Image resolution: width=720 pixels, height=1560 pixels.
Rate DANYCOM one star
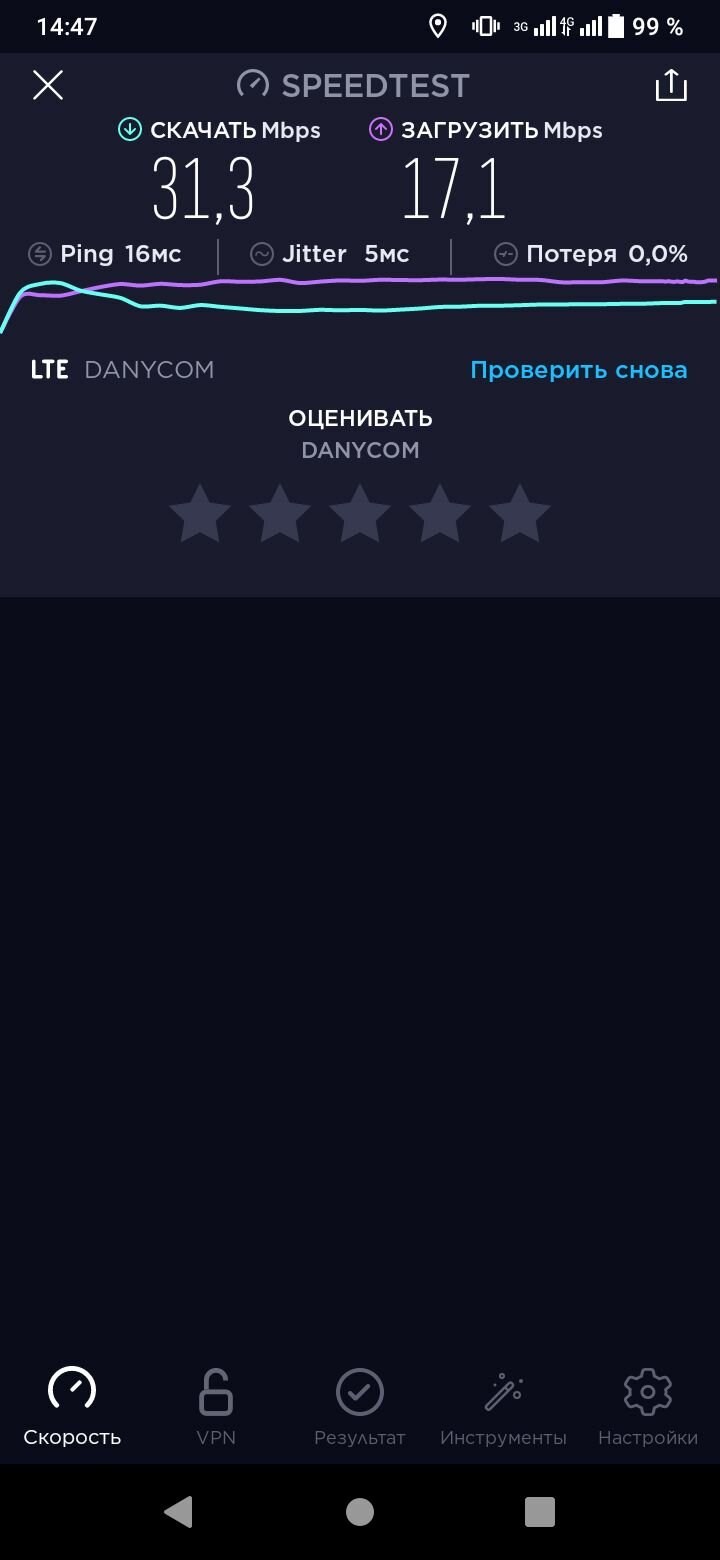pos(200,514)
